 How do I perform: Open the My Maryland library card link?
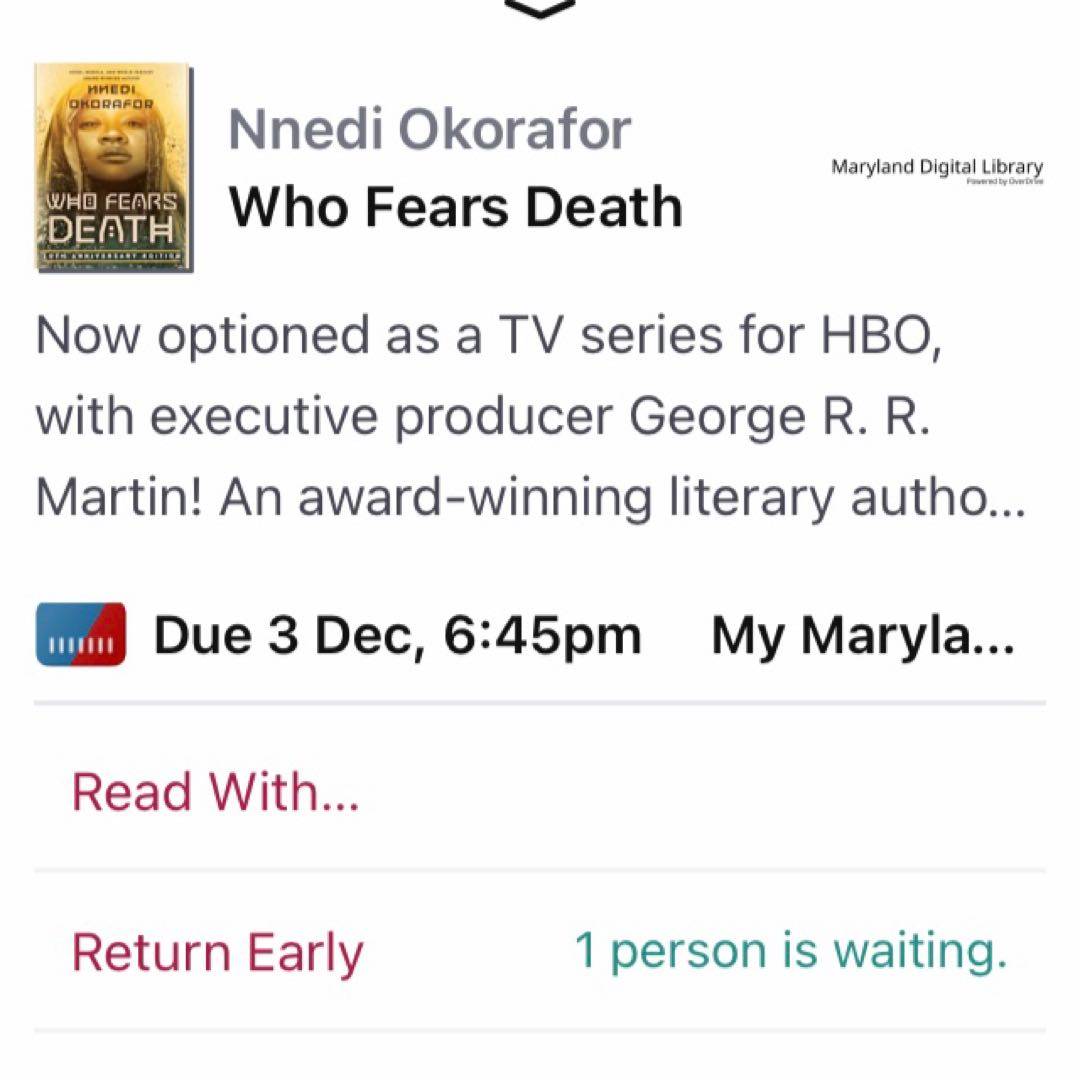click(x=862, y=636)
